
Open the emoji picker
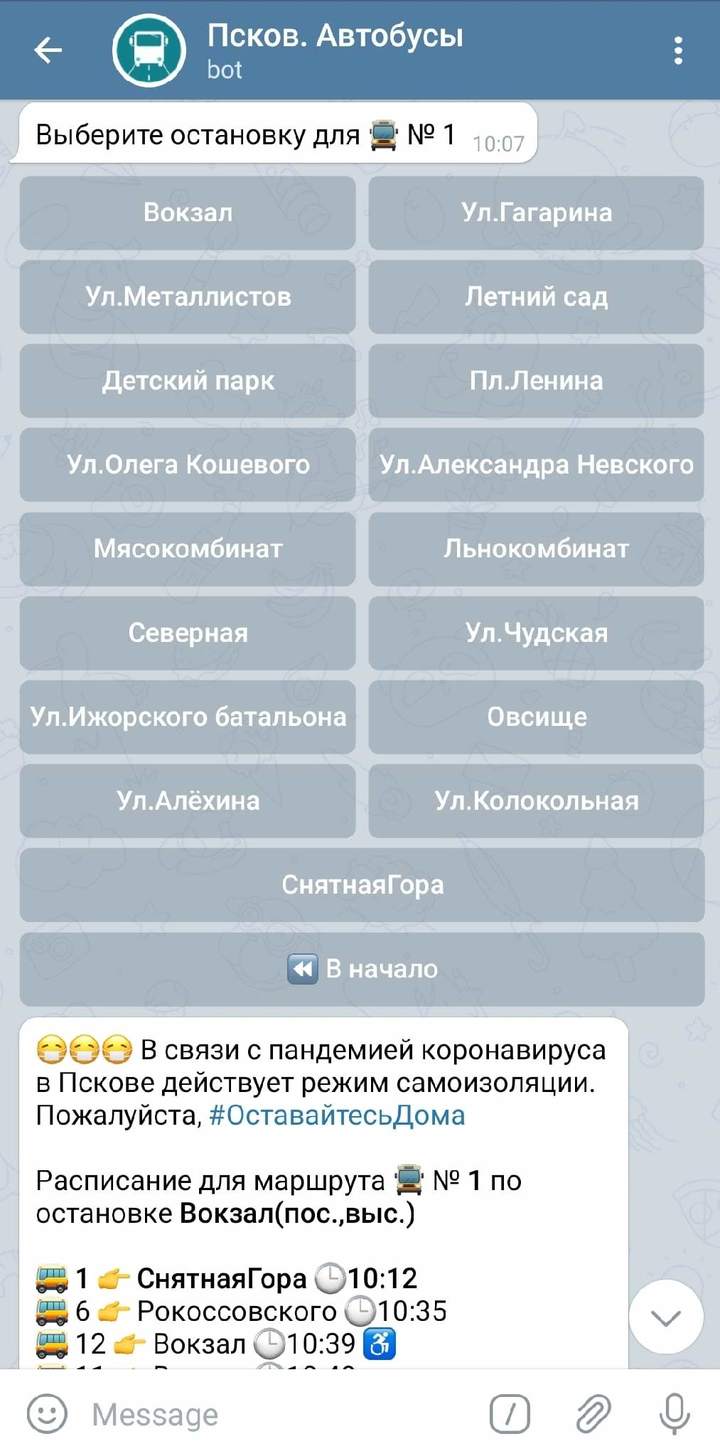click(x=46, y=1414)
